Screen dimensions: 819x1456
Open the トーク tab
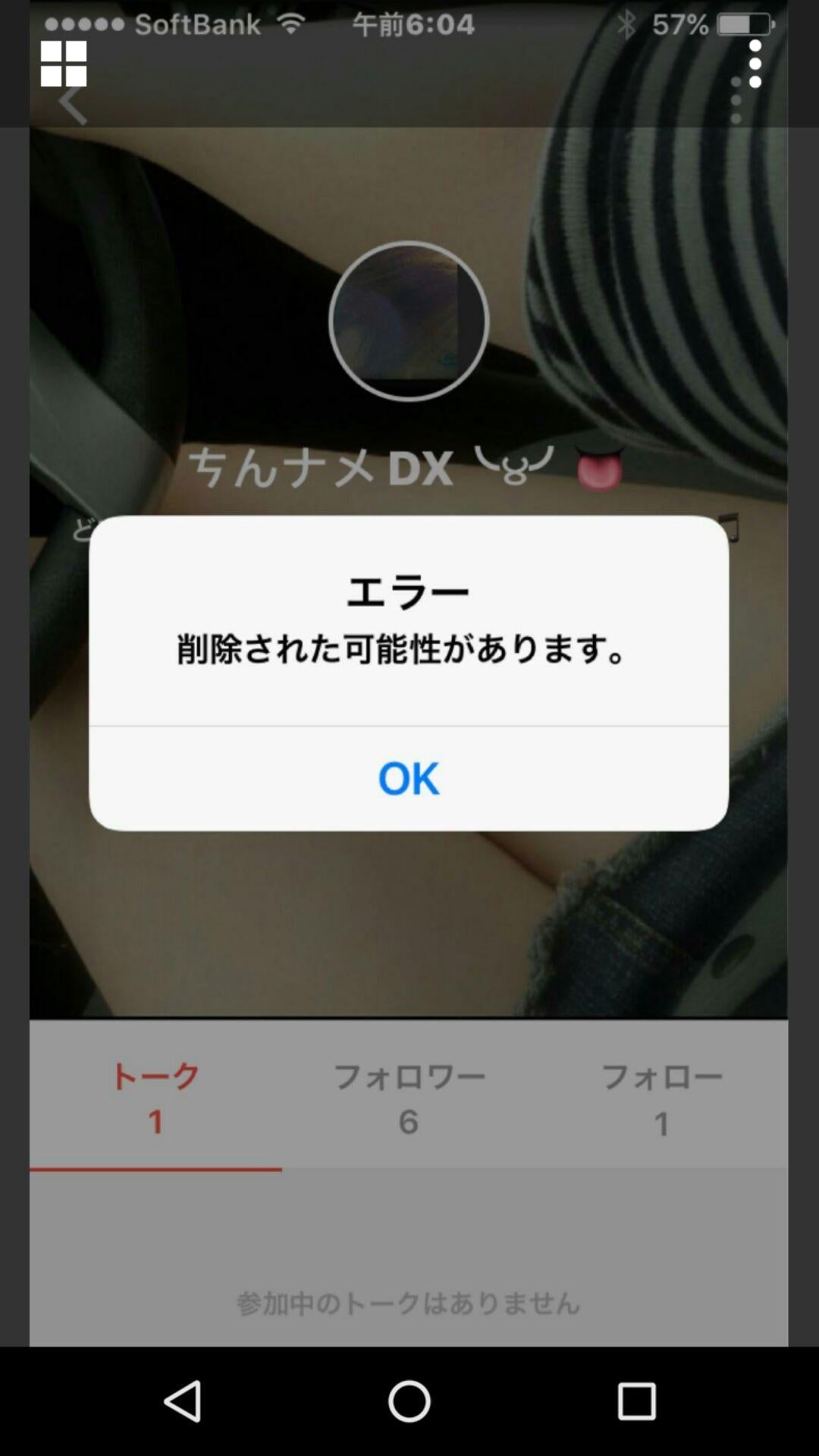pyautogui.click(x=154, y=1096)
